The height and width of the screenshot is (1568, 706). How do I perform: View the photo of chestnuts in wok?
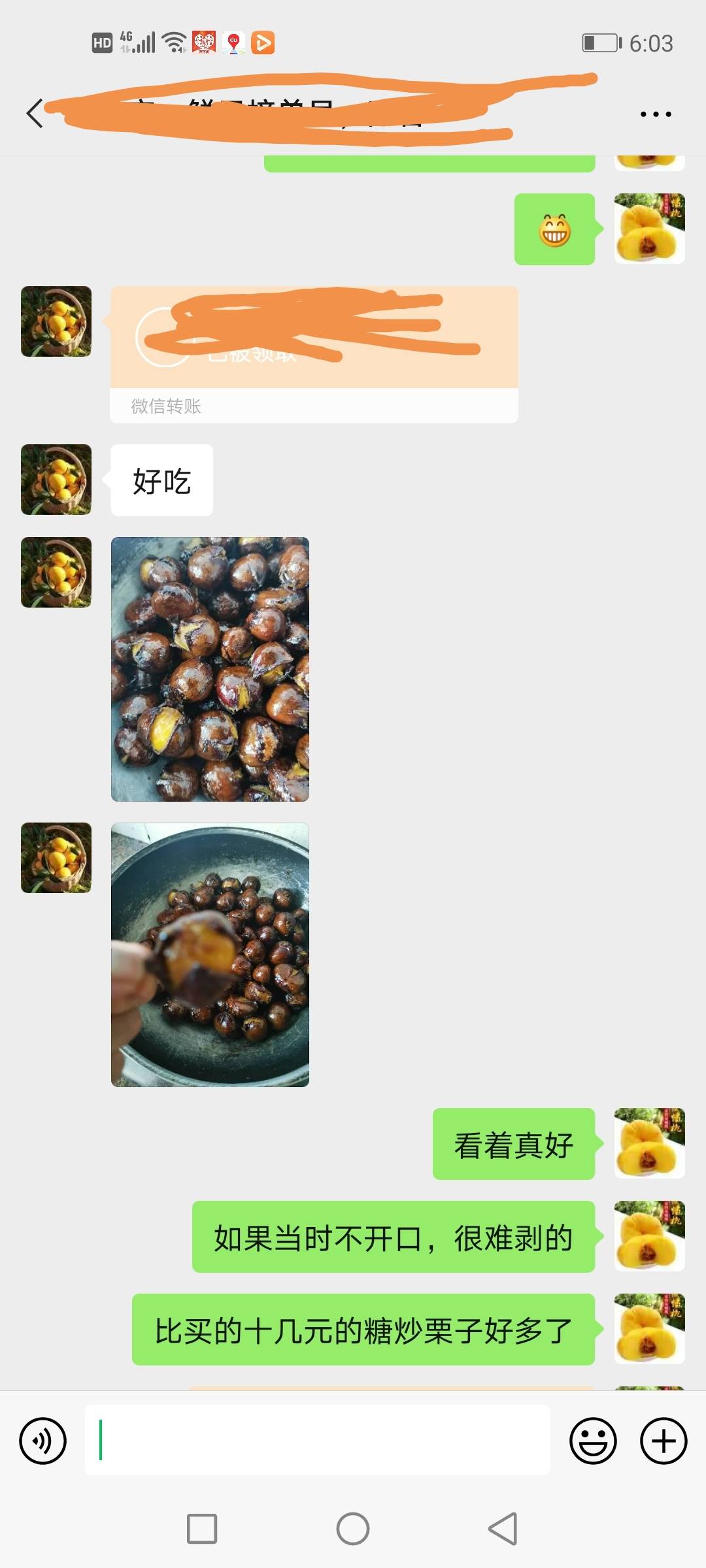pos(210,955)
